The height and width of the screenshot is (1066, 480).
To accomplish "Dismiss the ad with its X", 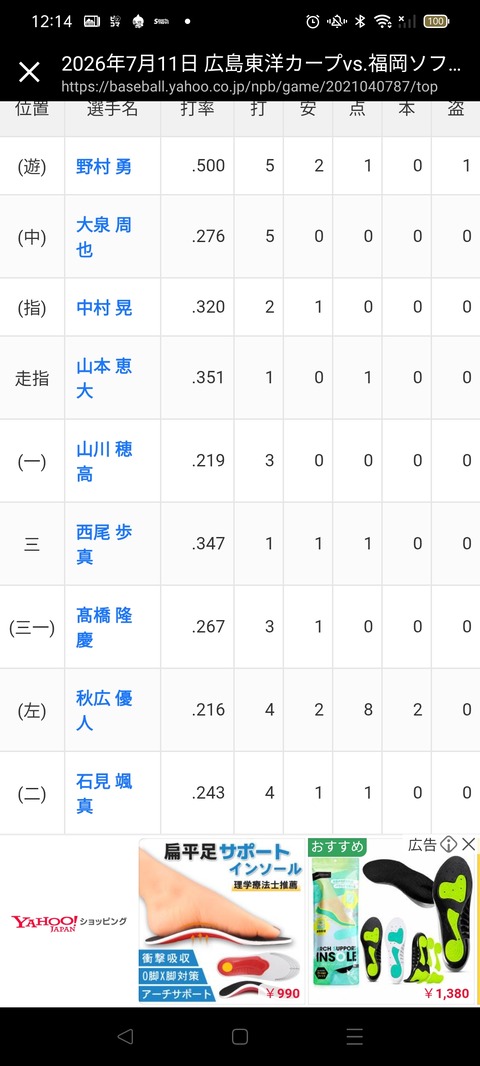I will tap(468, 844).
